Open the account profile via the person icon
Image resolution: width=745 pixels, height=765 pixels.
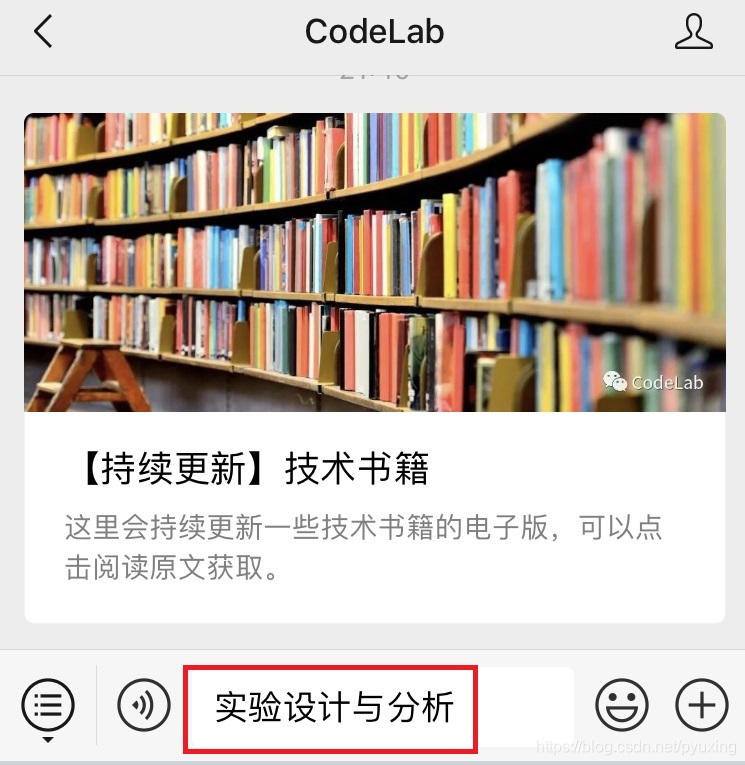(x=695, y=31)
